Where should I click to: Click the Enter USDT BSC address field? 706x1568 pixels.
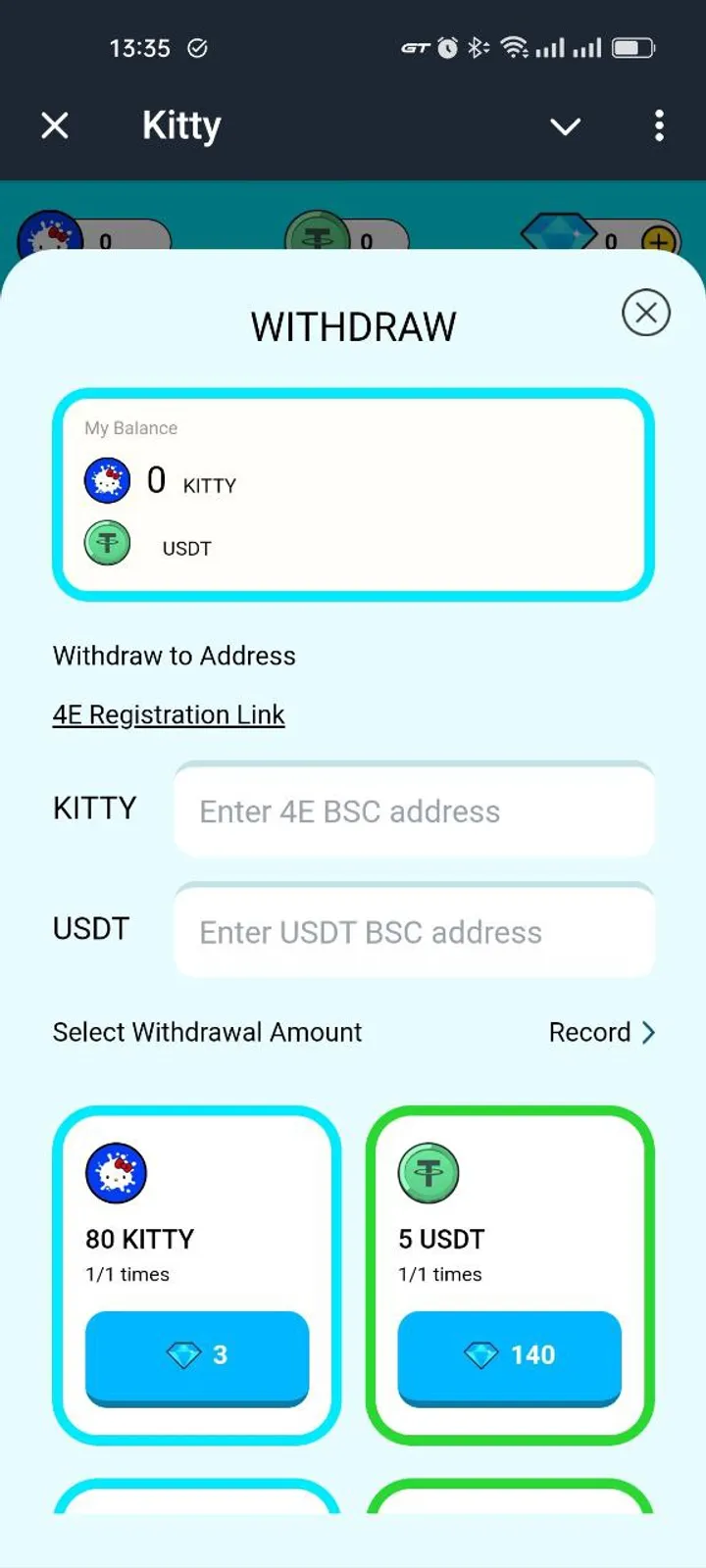point(413,931)
